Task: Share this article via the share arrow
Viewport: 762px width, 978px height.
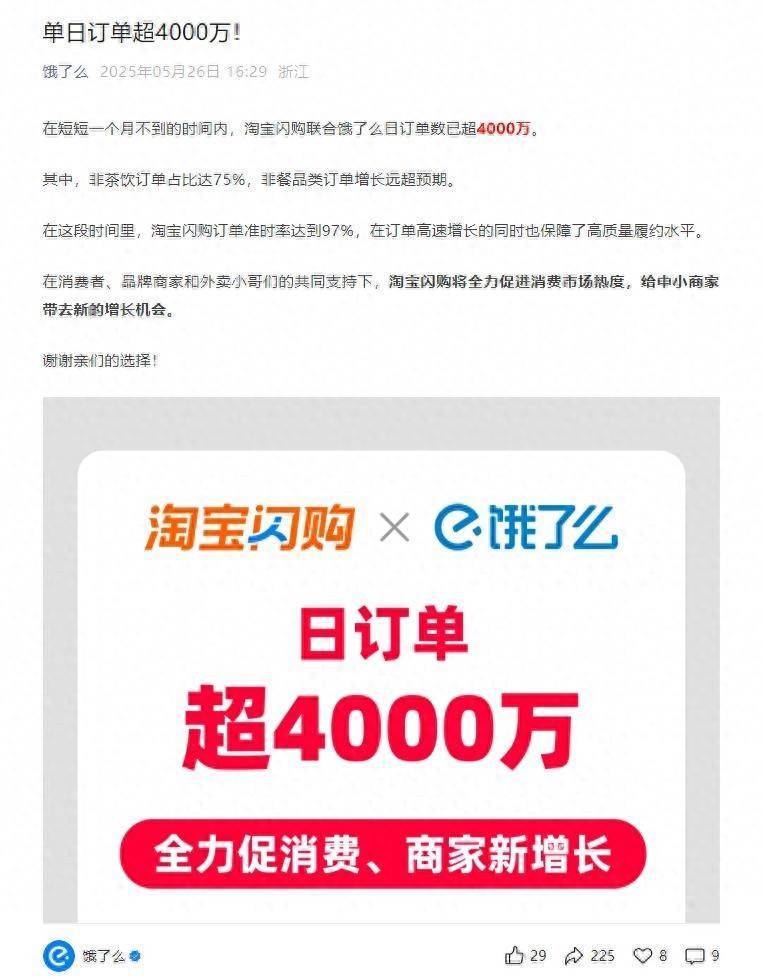Action: [575, 956]
